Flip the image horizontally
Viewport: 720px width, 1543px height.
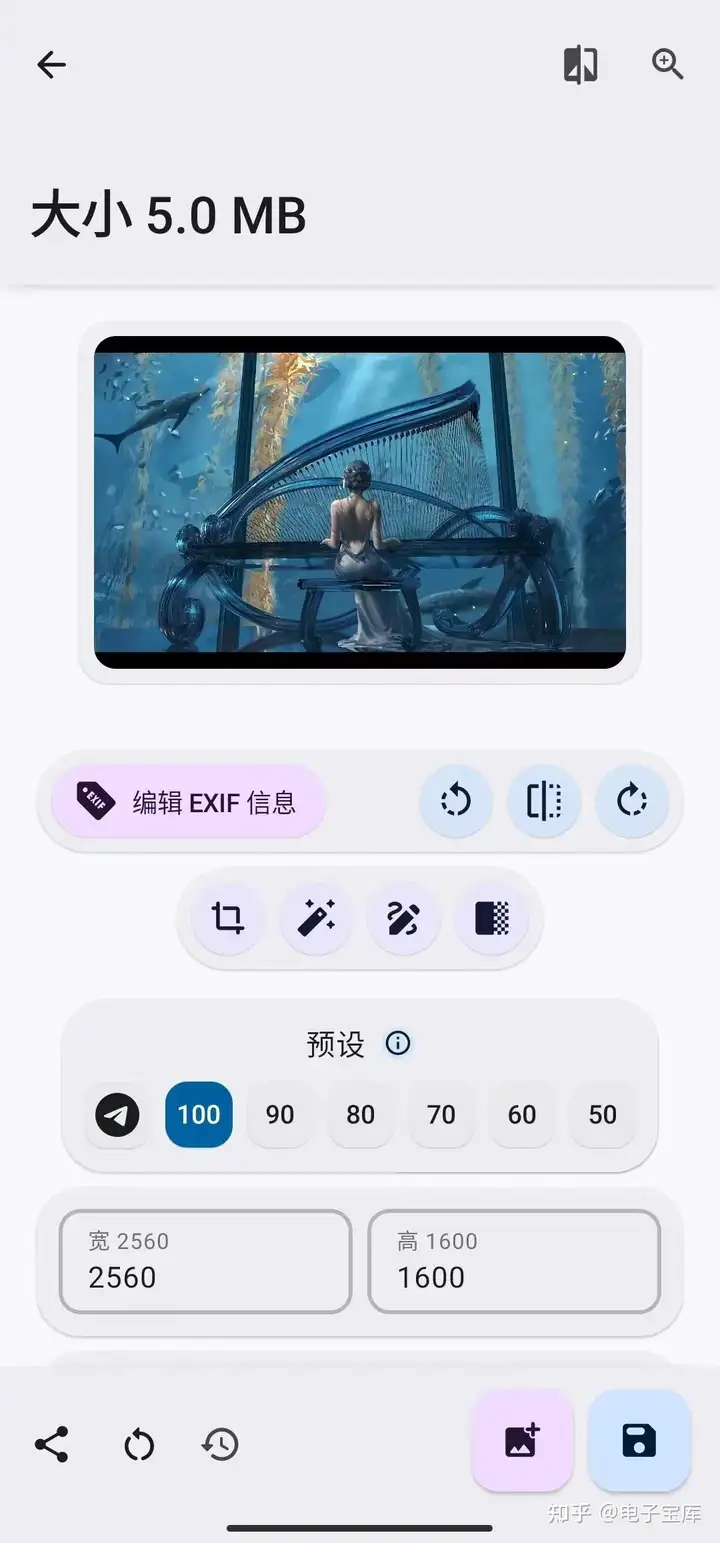544,801
